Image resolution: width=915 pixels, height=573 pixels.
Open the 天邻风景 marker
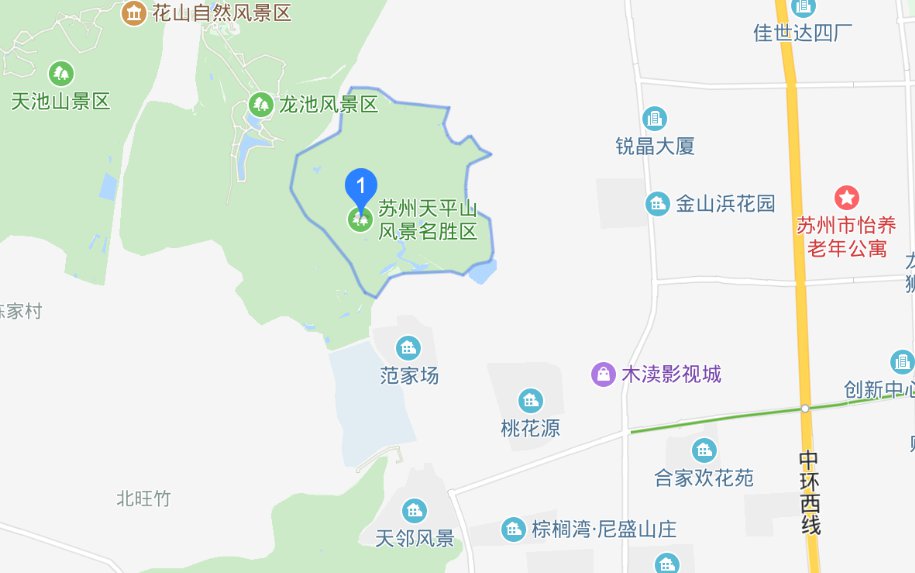pyautogui.click(x=414, y=510)
